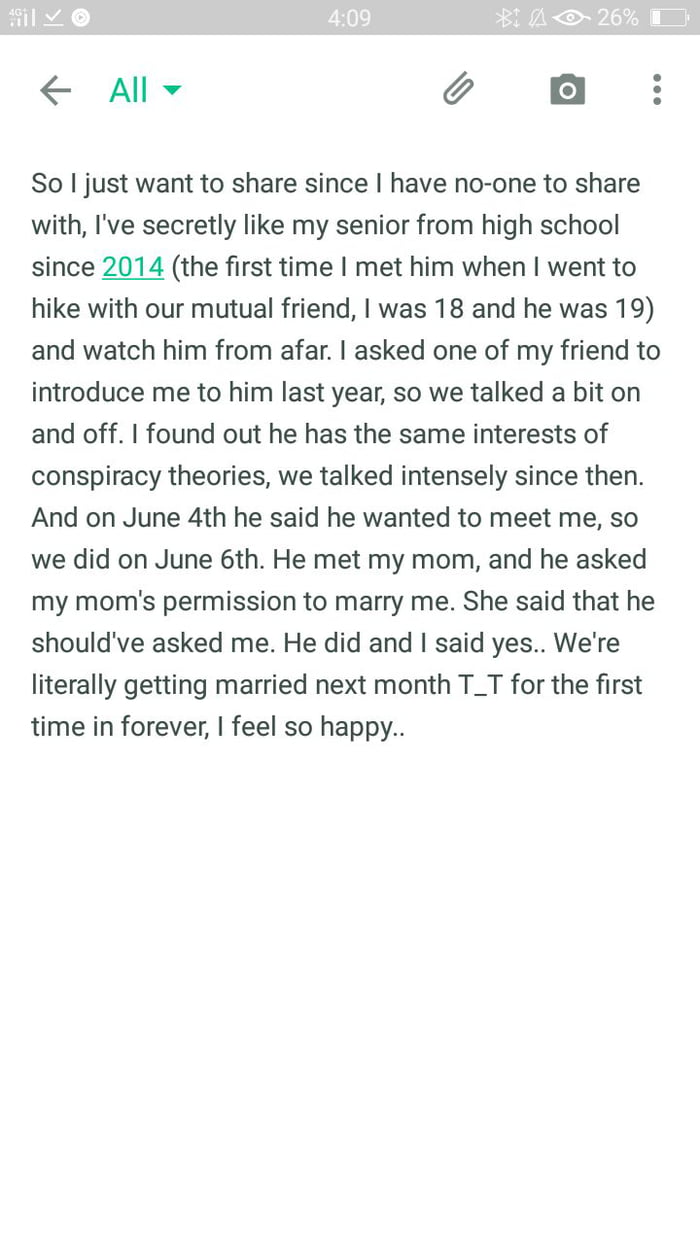Expand the All category dropdown
This screenshot has width=700, height=1244.
tap(145, 91)
